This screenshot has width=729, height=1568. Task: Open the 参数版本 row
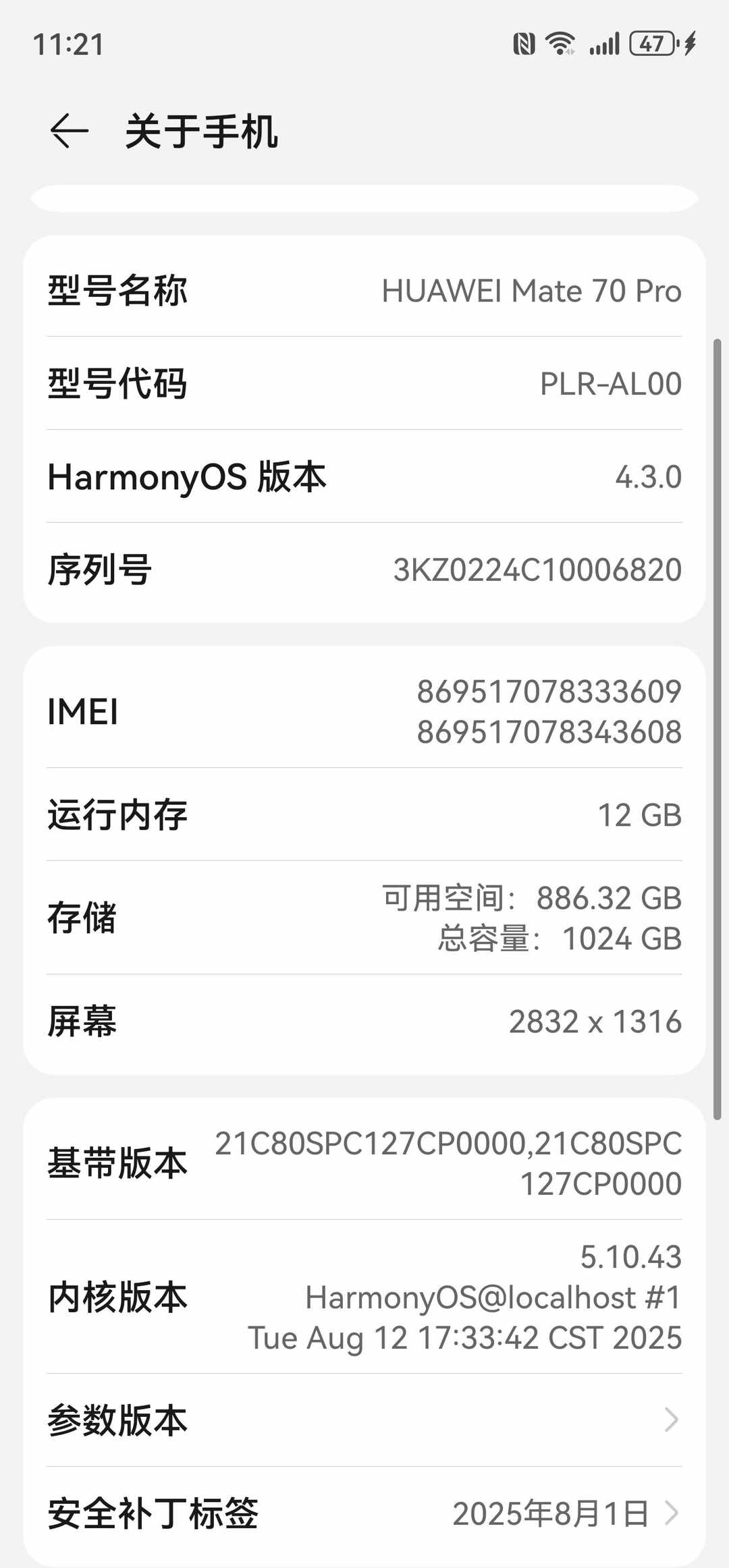(x=364, y=1420)
